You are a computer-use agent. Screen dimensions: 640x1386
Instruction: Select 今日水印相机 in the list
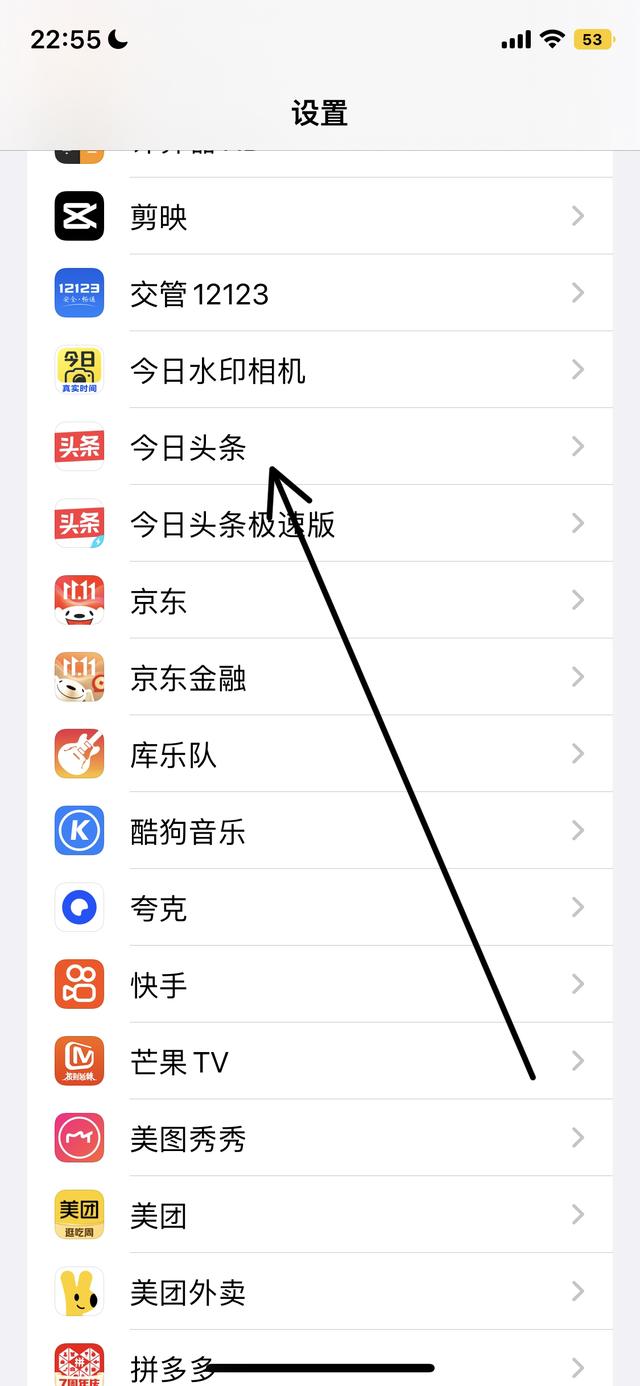(320, 370)
